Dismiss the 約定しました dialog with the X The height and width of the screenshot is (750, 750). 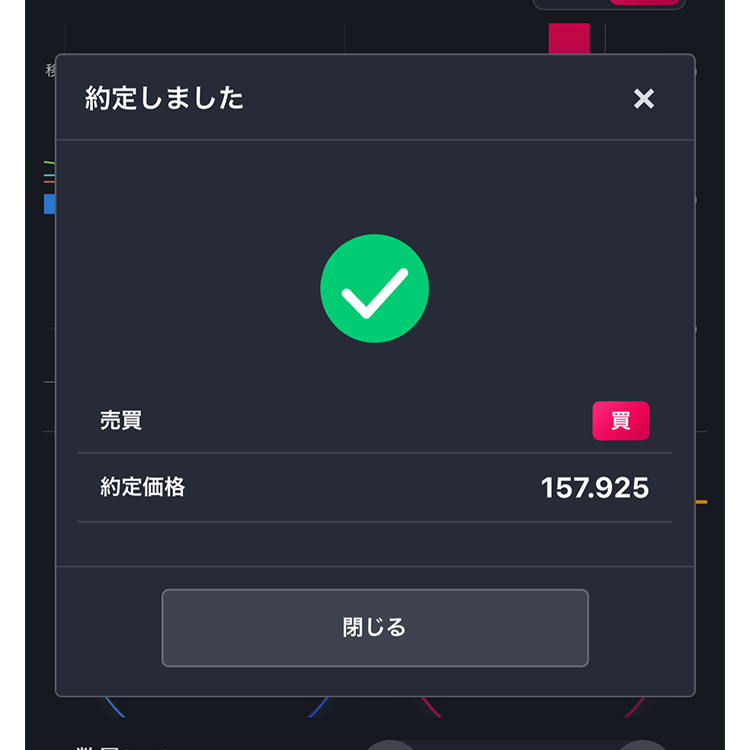coord(643,99)
